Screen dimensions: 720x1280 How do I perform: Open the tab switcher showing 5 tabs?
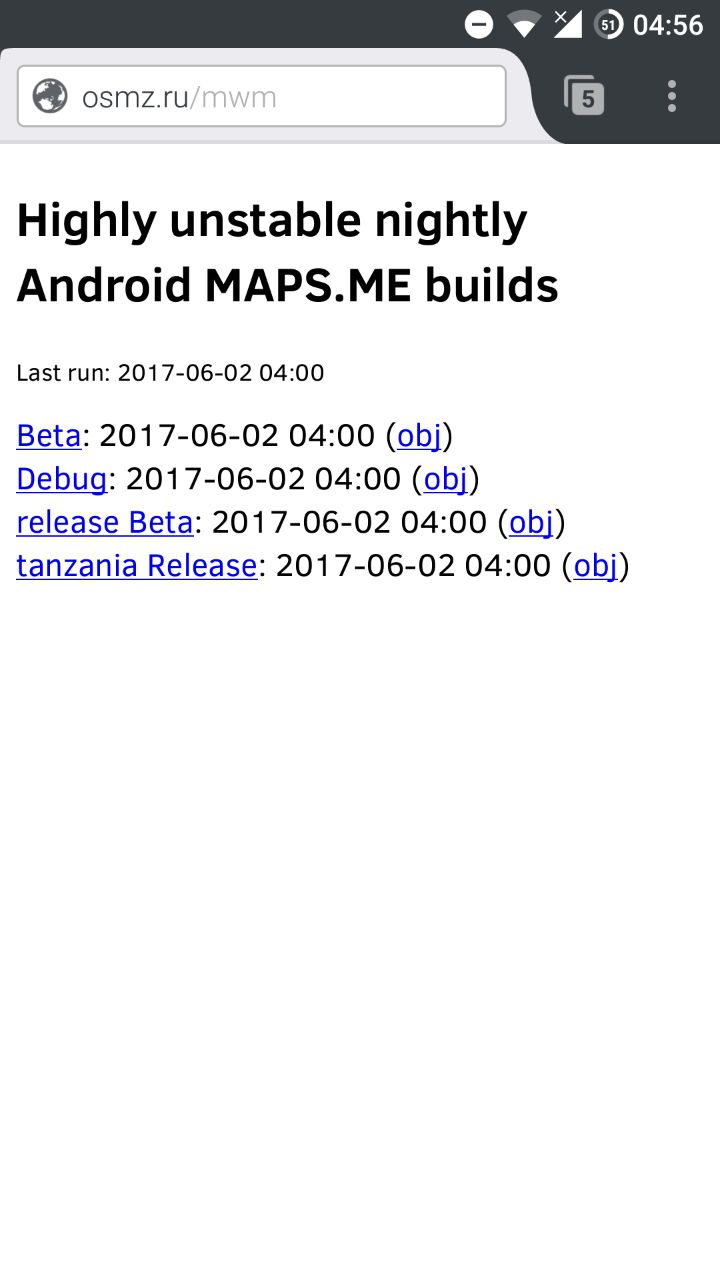point(584,96)
